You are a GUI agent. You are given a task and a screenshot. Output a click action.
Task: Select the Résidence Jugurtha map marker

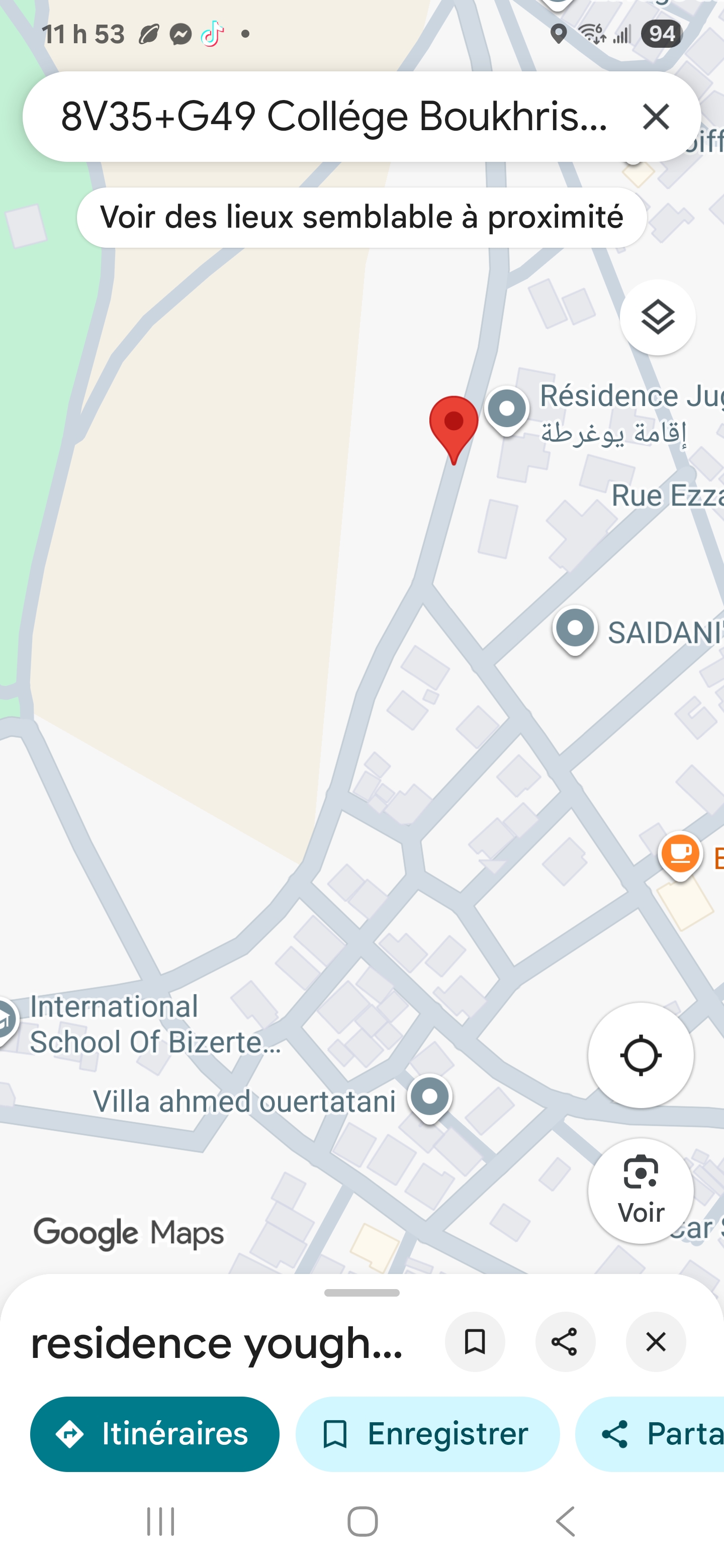[507, 409]
